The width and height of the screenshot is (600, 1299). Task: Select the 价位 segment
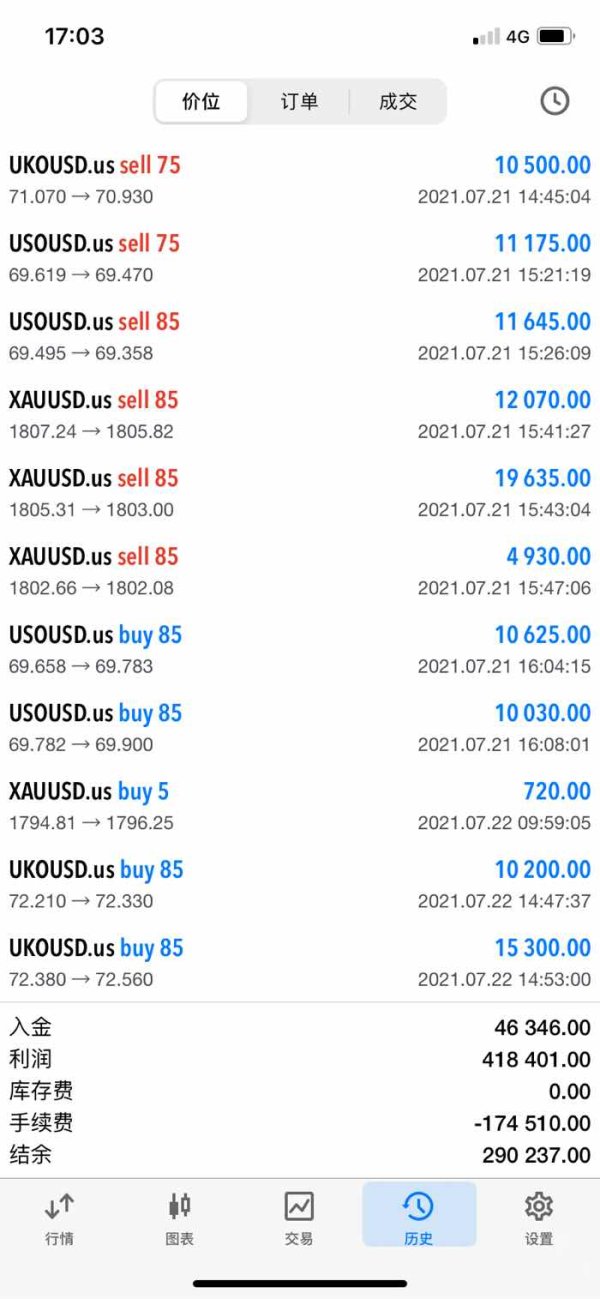tap(201, 102)
